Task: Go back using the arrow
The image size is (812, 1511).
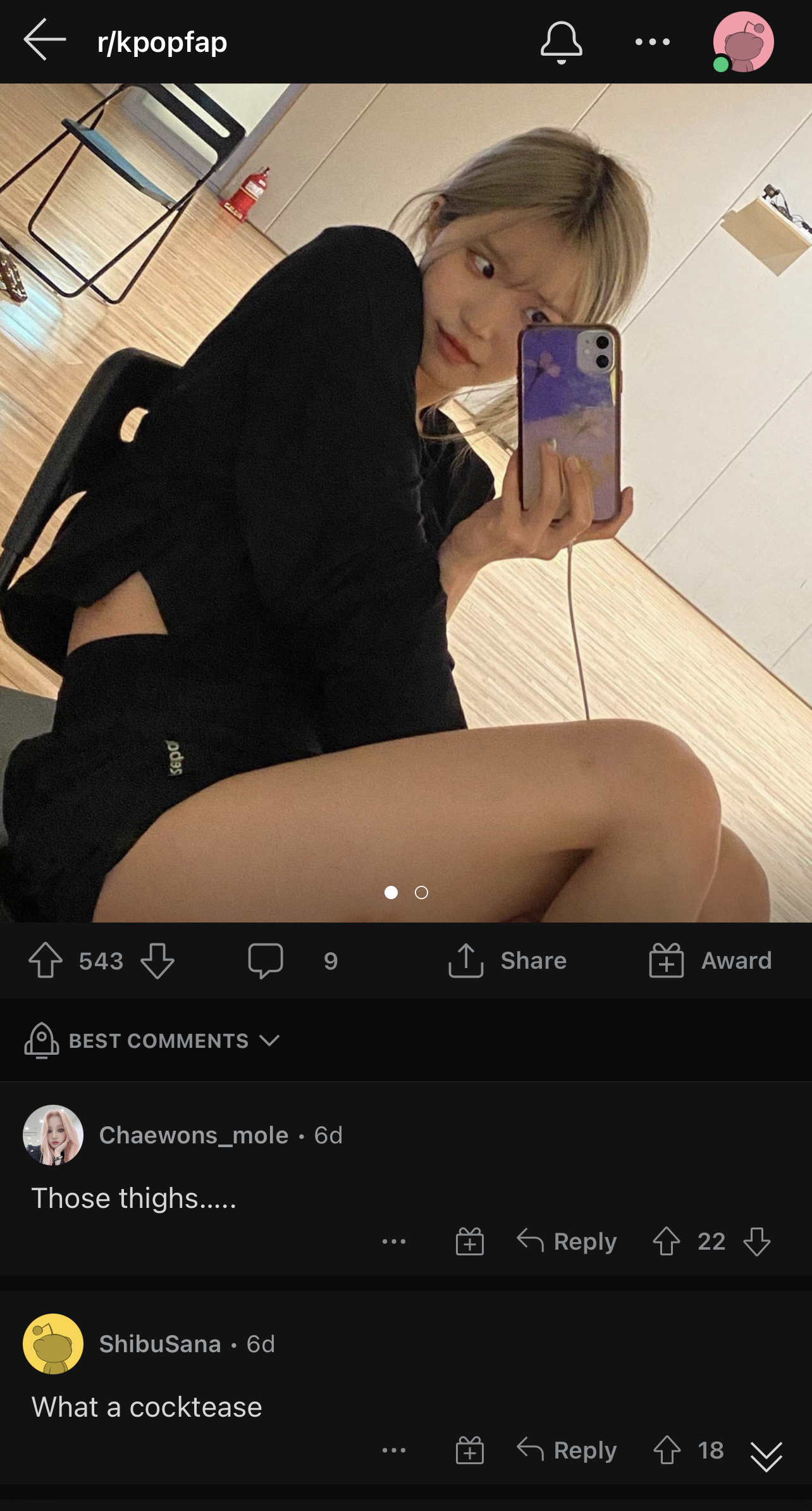Action: pyautogui.click(x=44, y=40)
